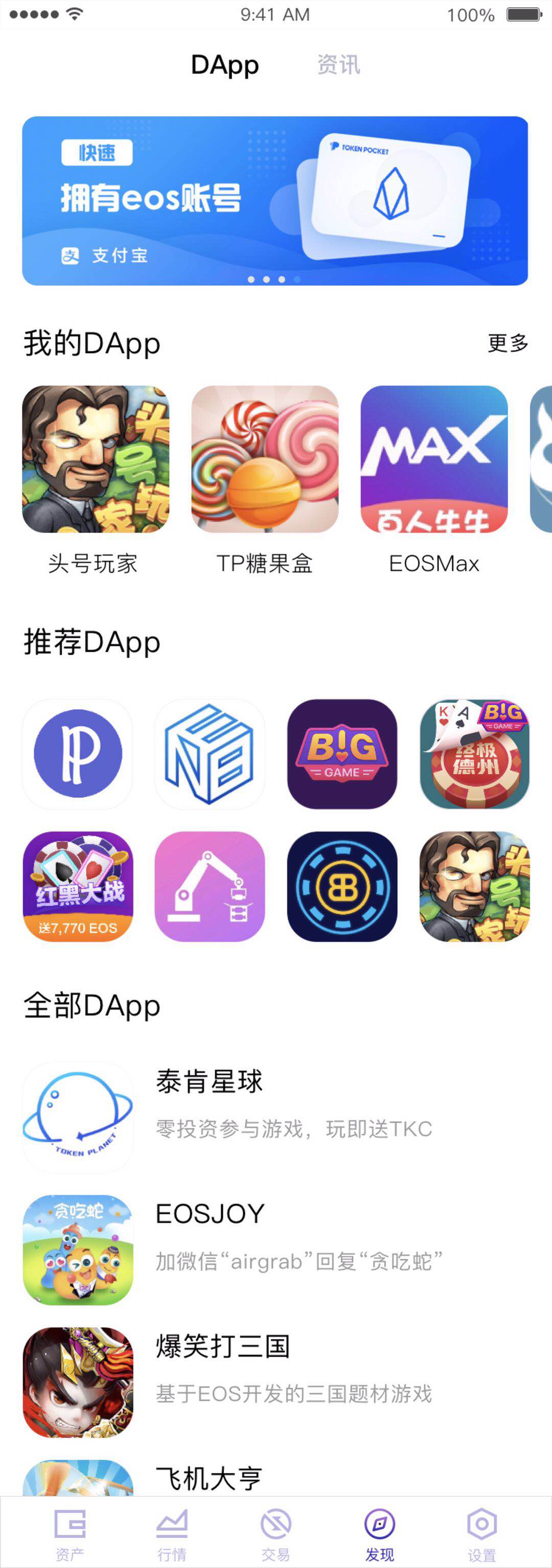The height and width of the screenshot is (1568, 552).
Task: Open the EOSMax DApp
Action: [x=434, y=459]
